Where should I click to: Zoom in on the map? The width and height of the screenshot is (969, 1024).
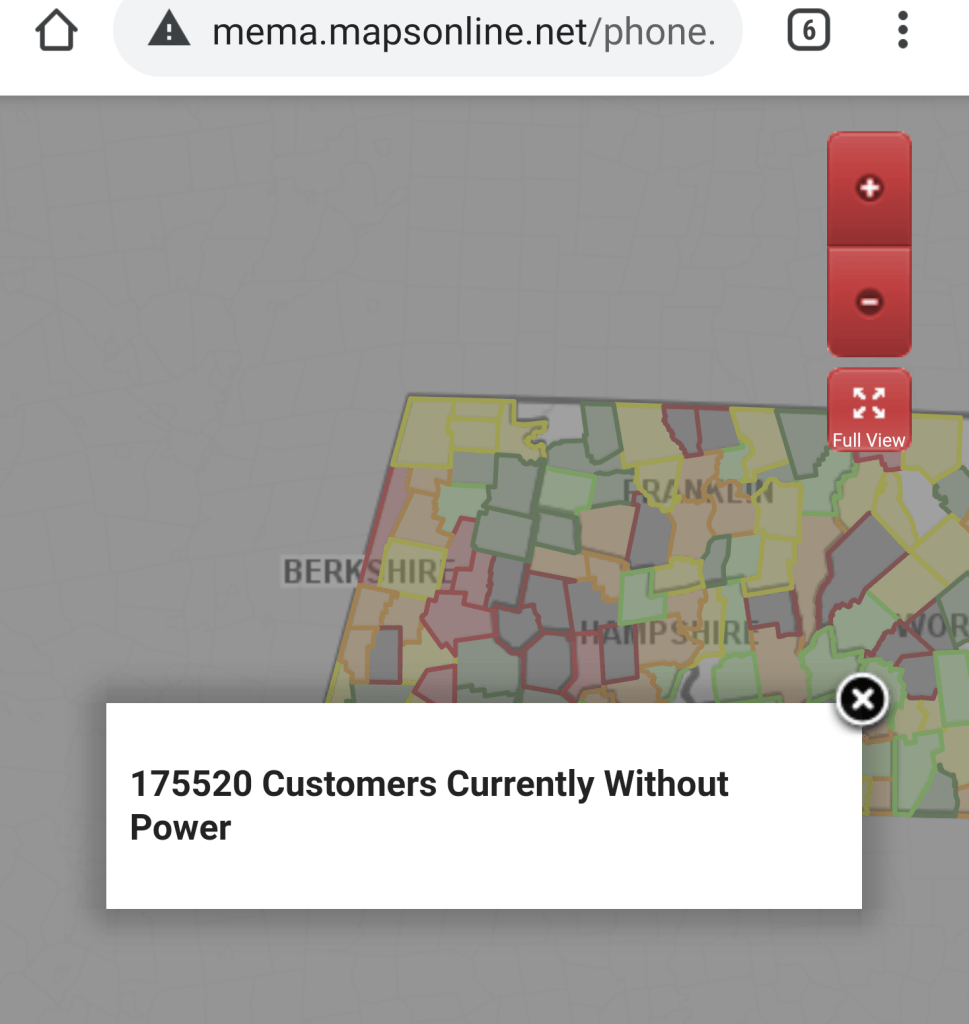(869, 188)
